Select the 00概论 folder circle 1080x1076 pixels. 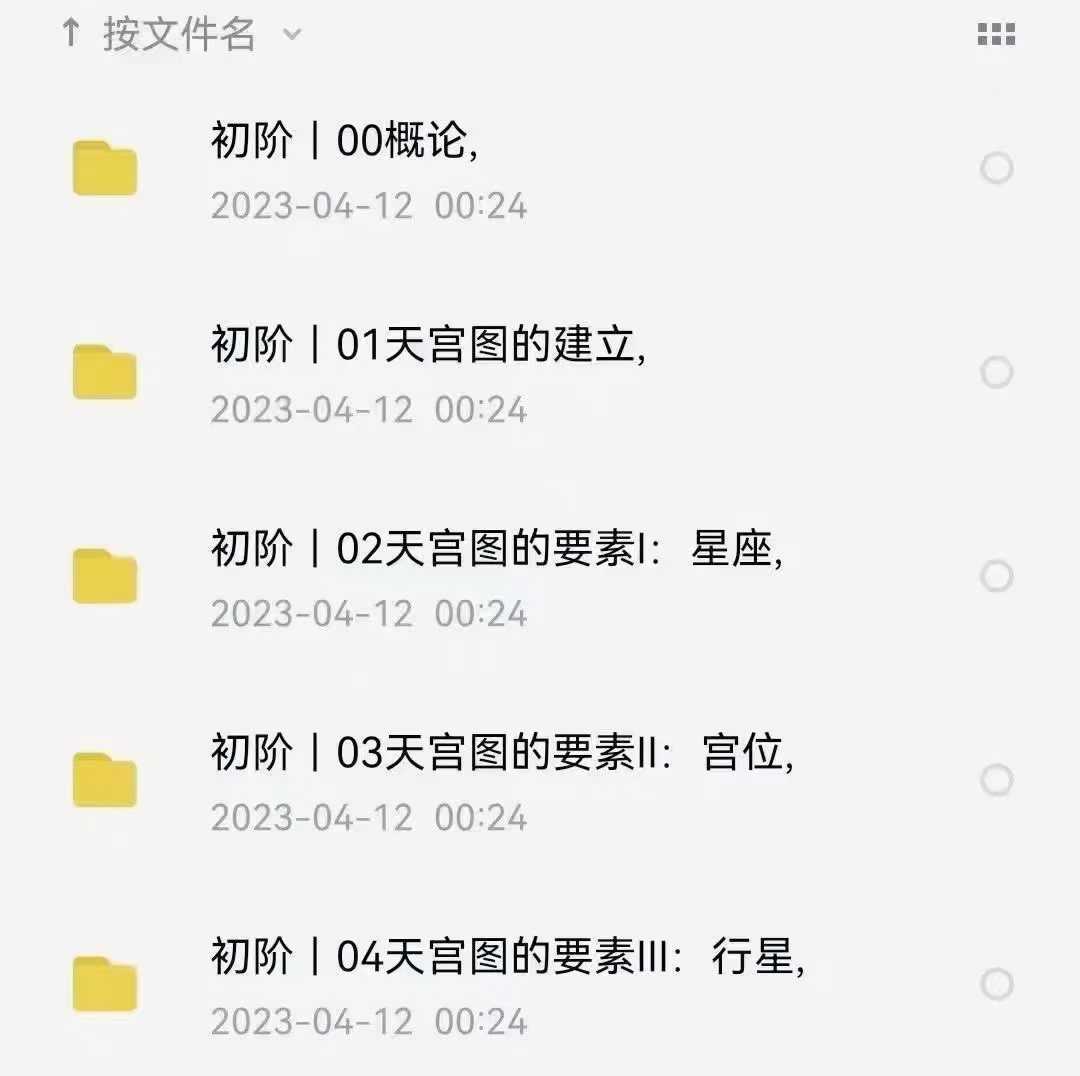(996, 168)
